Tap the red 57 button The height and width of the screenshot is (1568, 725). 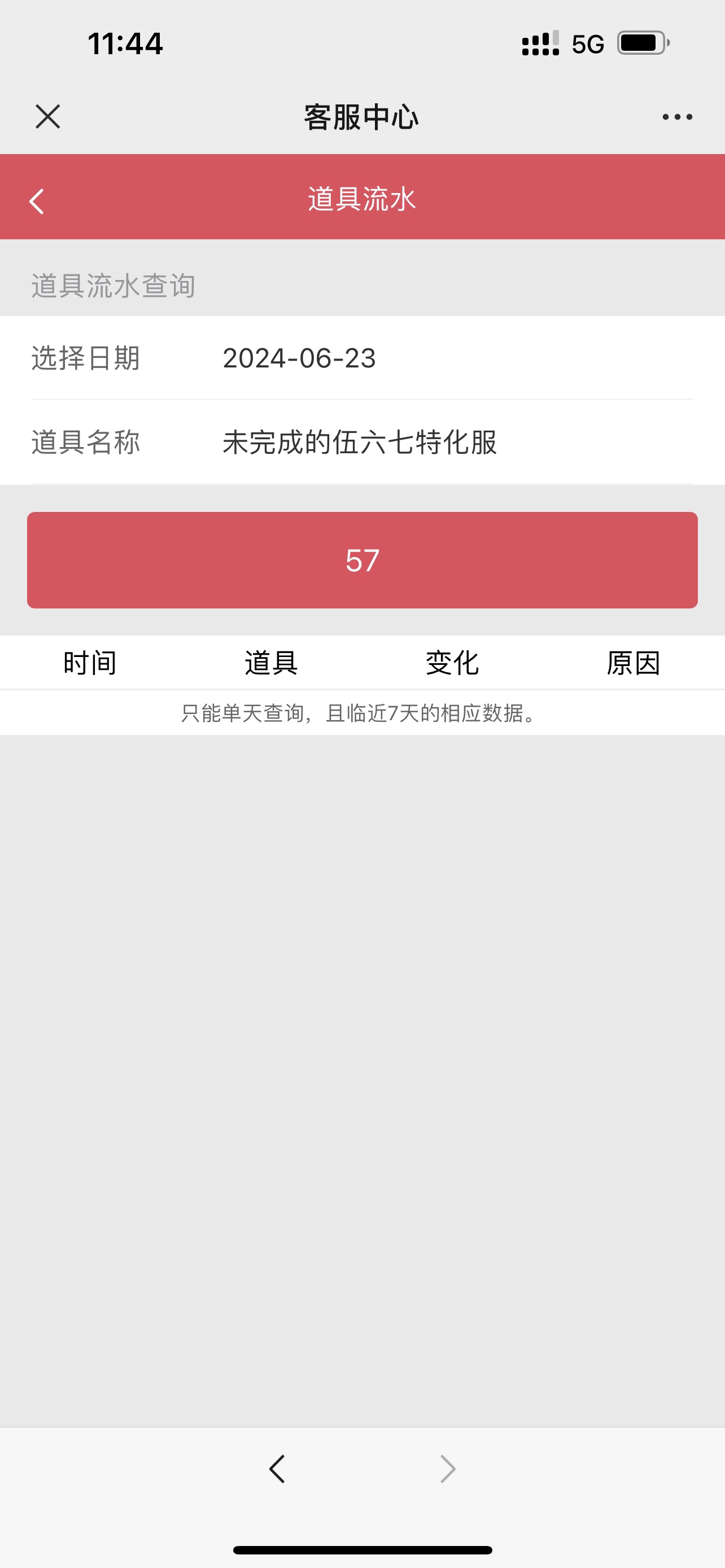(362, 560)
